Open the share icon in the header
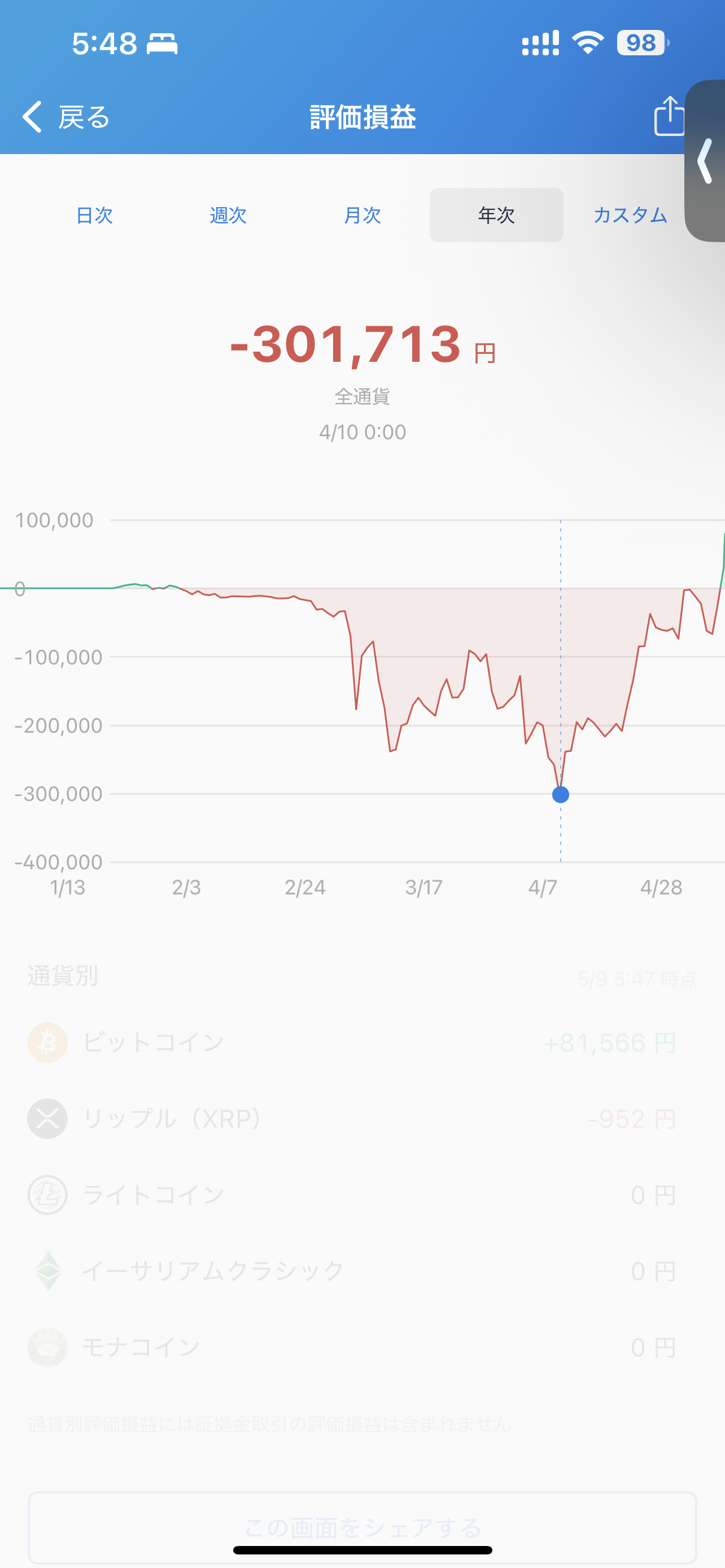This screenshot has width=725, height=1568. click(669, 115)
